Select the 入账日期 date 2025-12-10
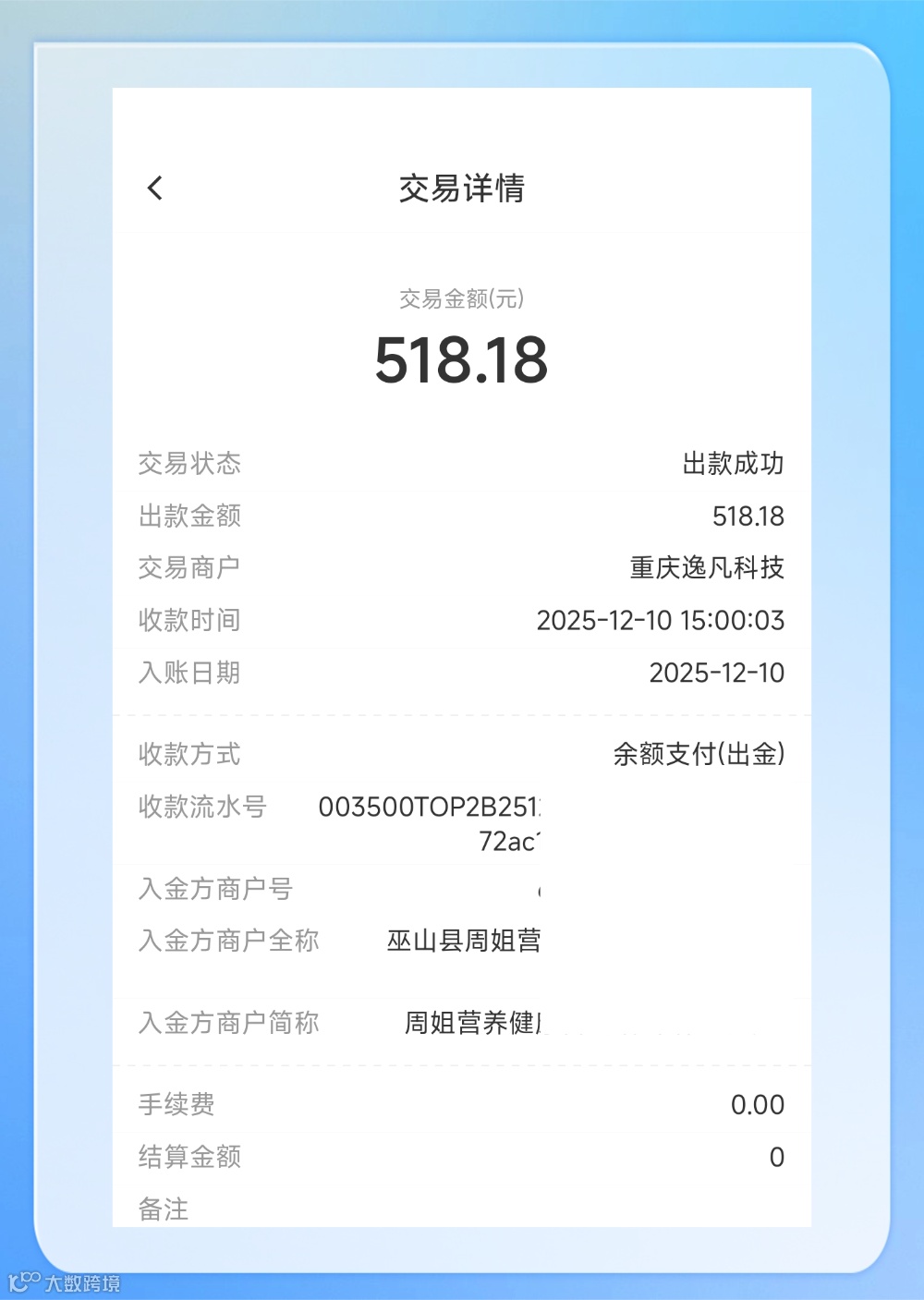924x1300 pixels. (717, 674)
